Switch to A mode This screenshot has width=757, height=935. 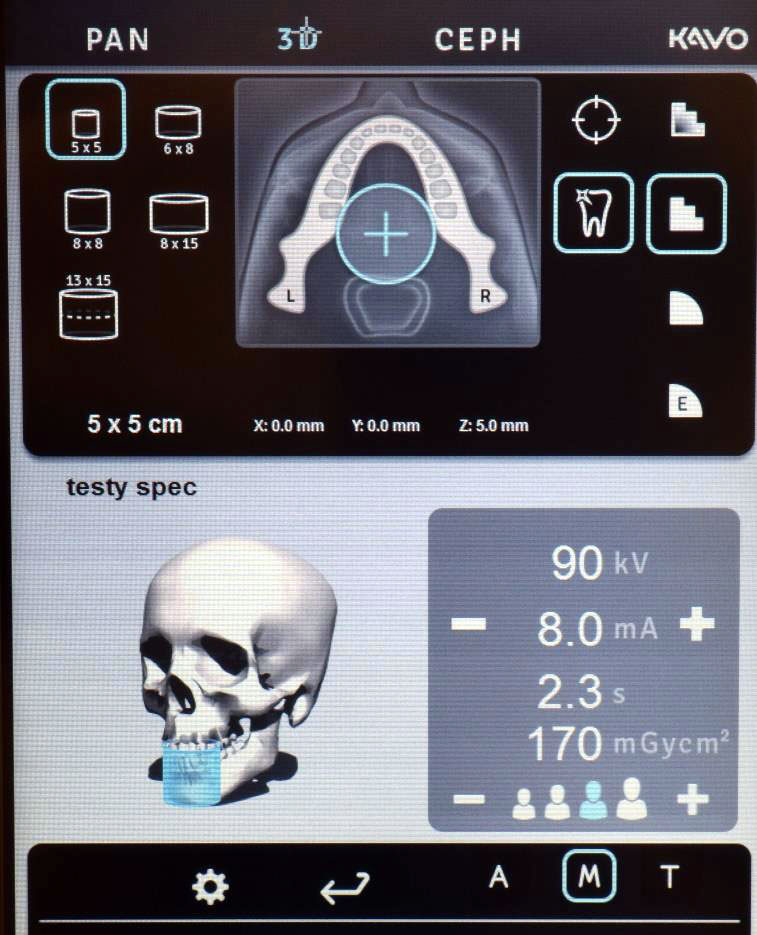click(498, 878)
